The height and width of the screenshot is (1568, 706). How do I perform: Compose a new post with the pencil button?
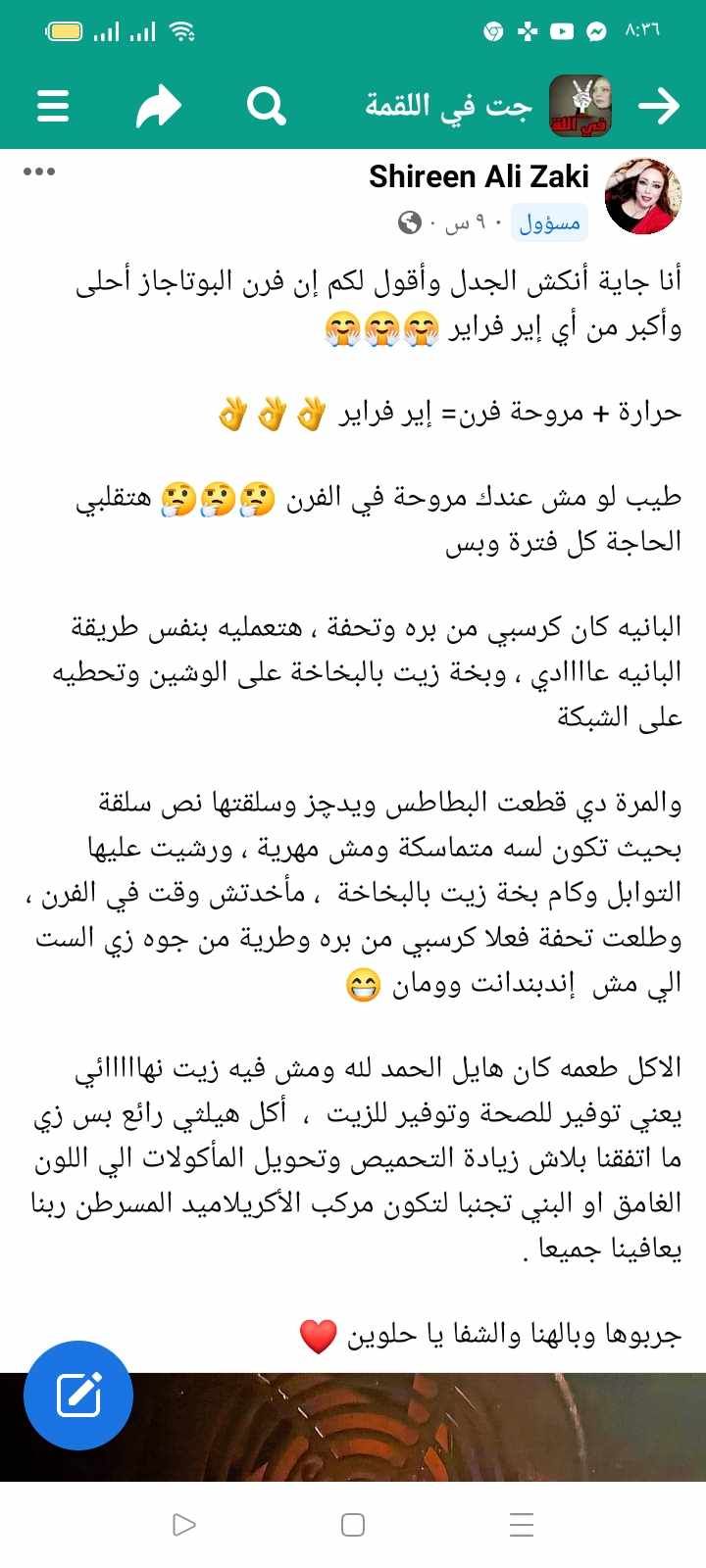pyautogui.click(x=78, y=1395)
